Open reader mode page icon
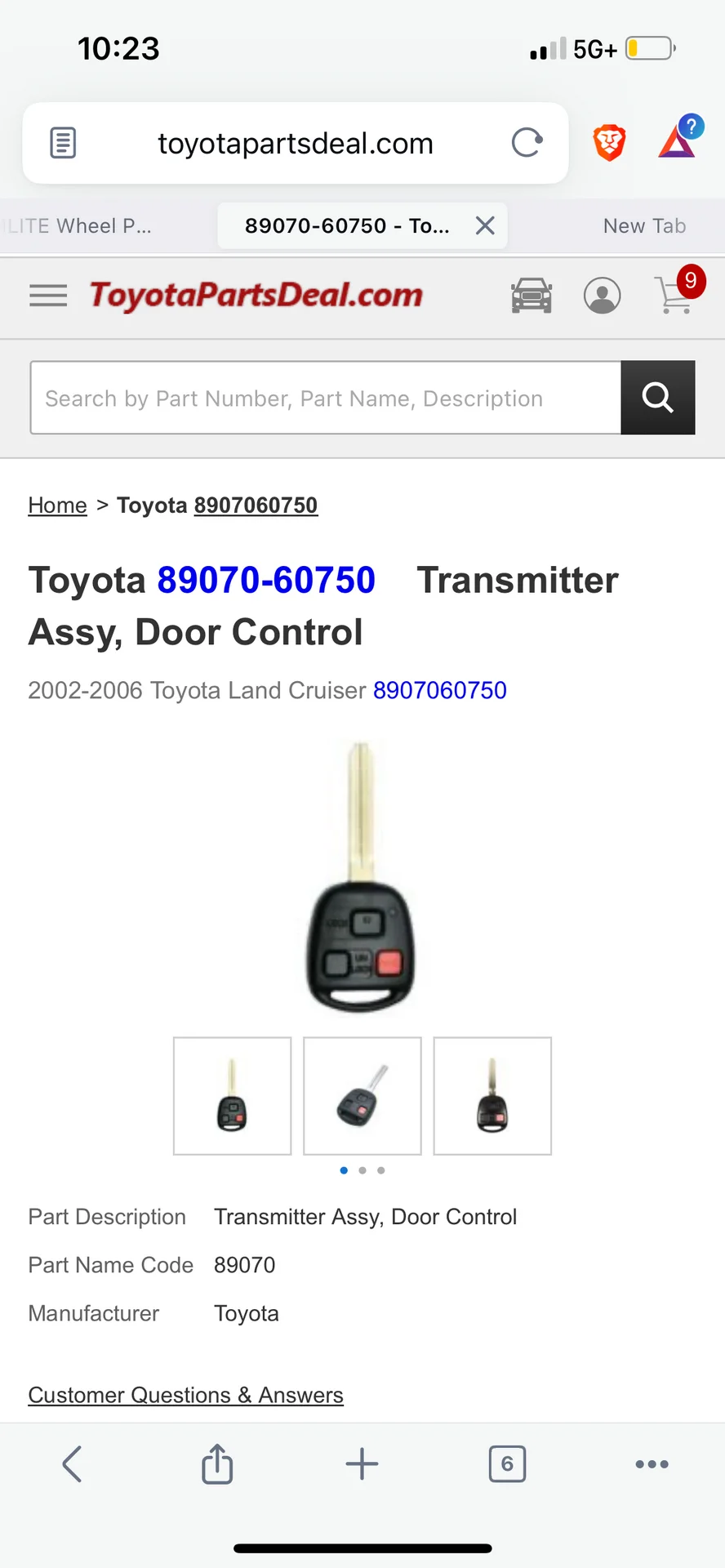The height and width of the screenshot is (1568, 725). (63, 143)
